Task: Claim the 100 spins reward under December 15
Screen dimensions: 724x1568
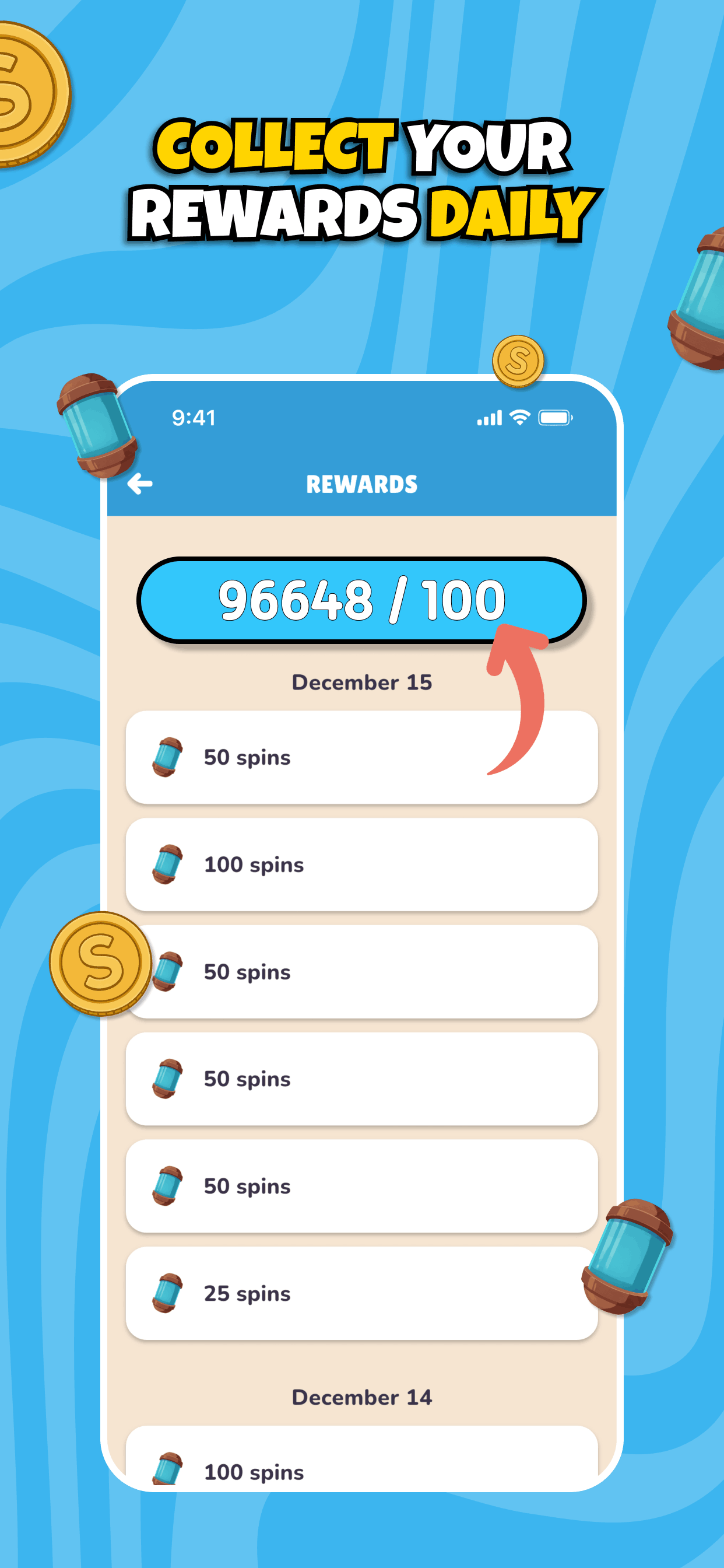Action: pyautogui.click(x=362, y=864)
